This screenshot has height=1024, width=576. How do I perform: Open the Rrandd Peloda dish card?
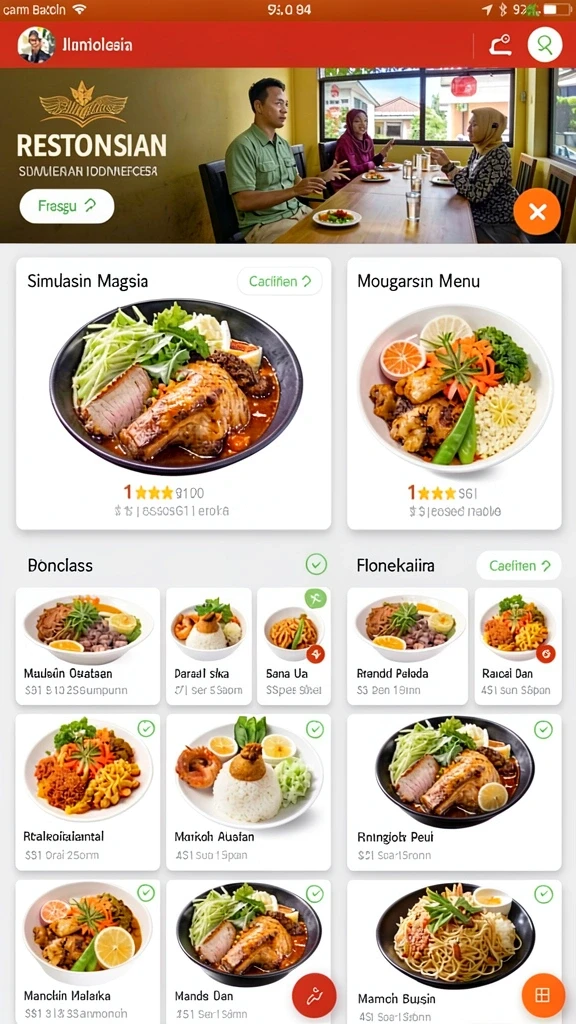click(x=408, y=646)
